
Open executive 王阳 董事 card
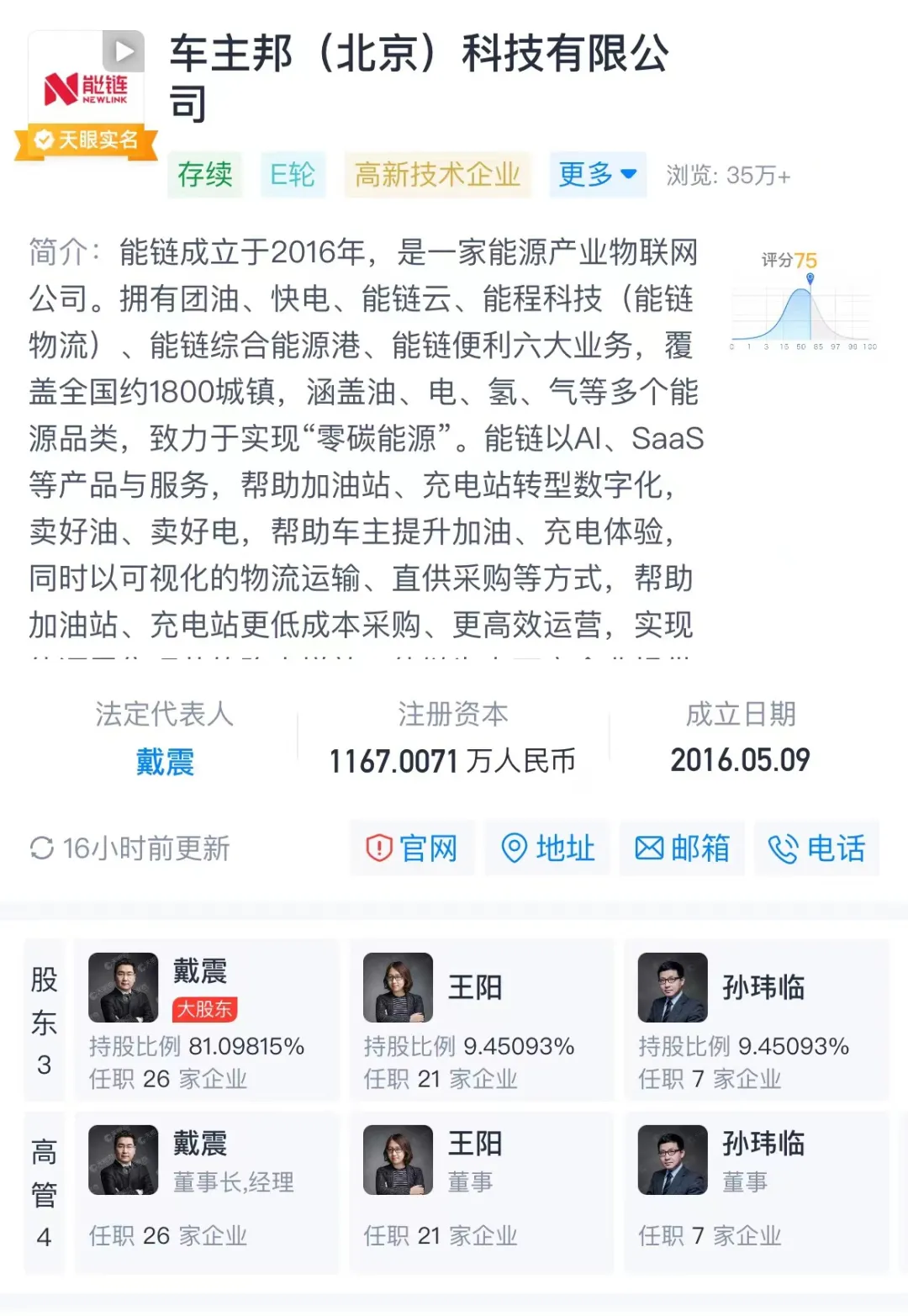(x=481, y=1192)
